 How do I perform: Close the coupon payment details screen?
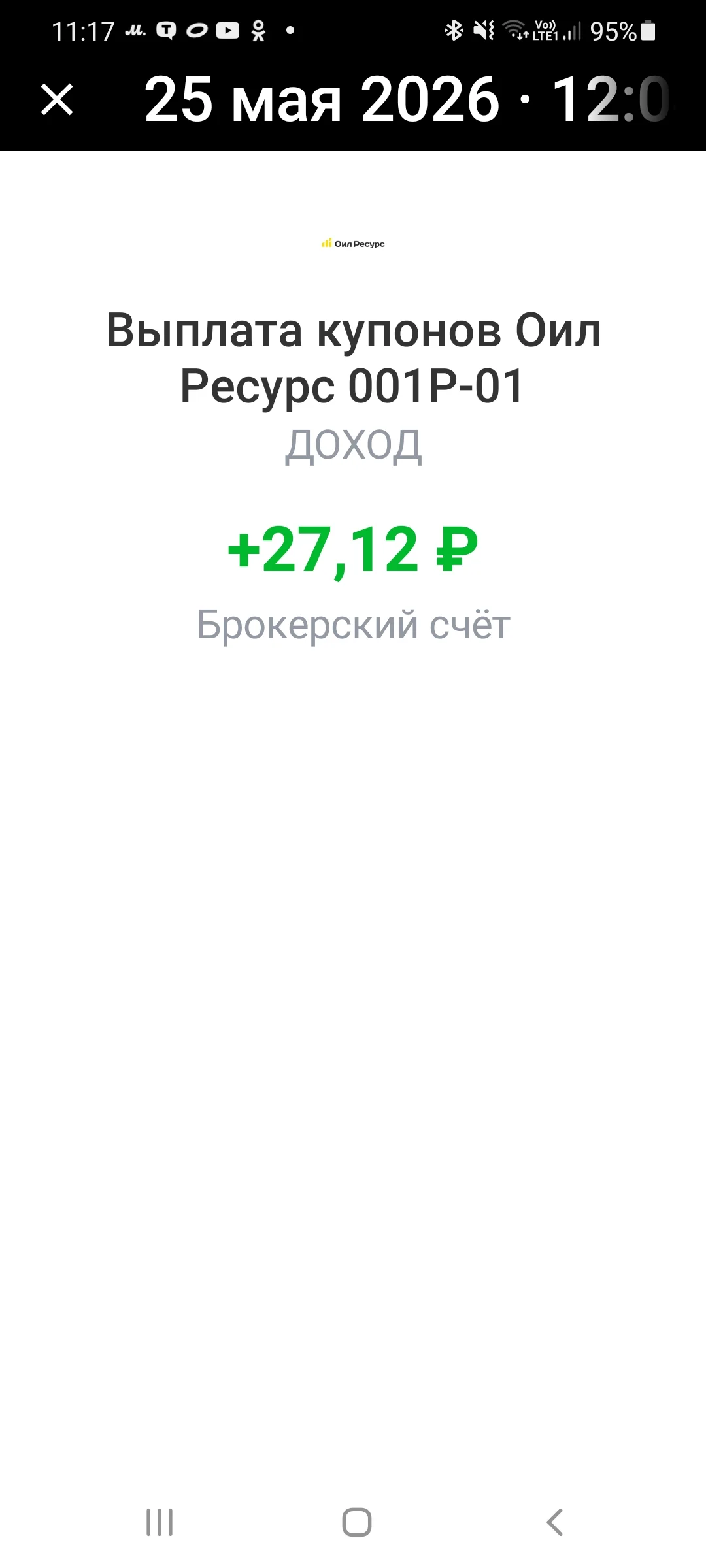57,99
